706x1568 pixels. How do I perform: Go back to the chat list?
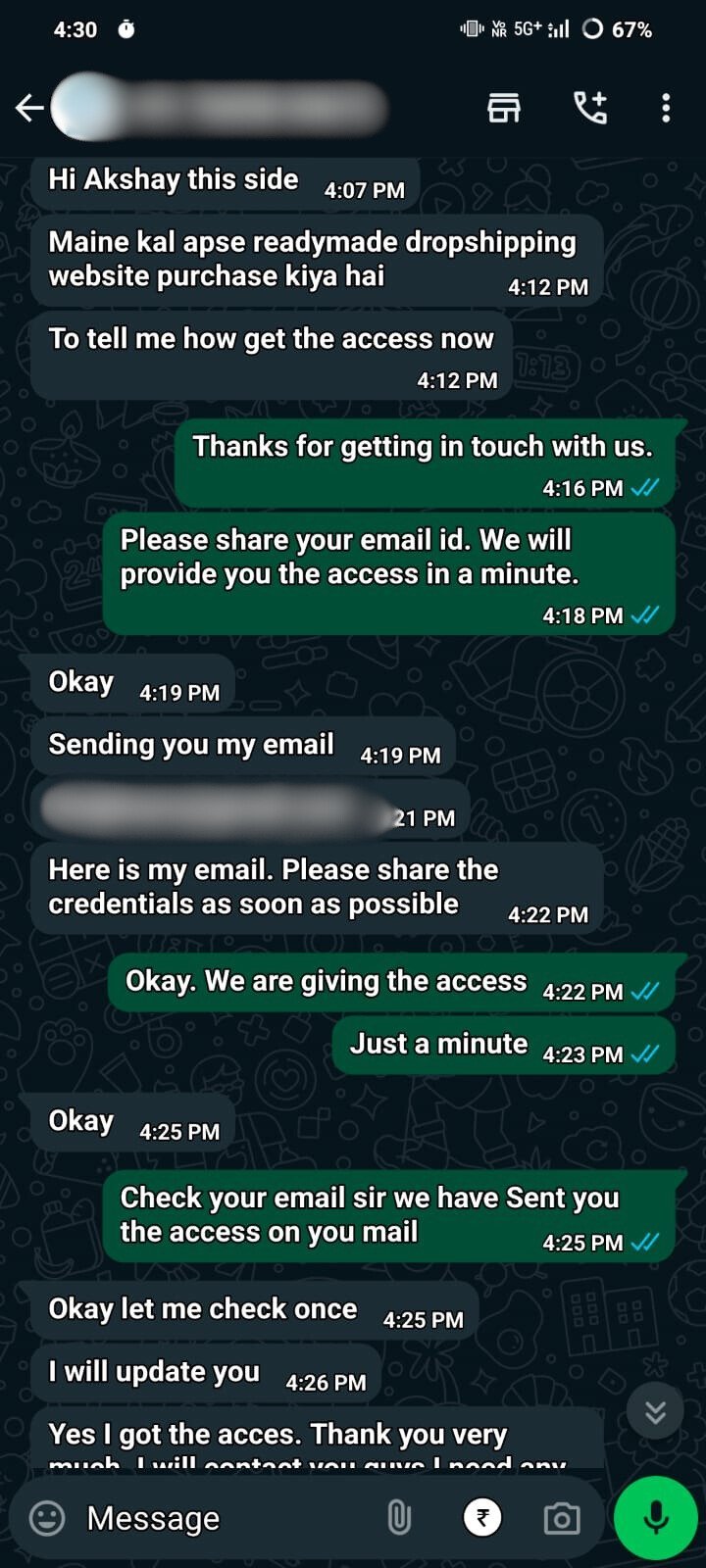point(29,108)
